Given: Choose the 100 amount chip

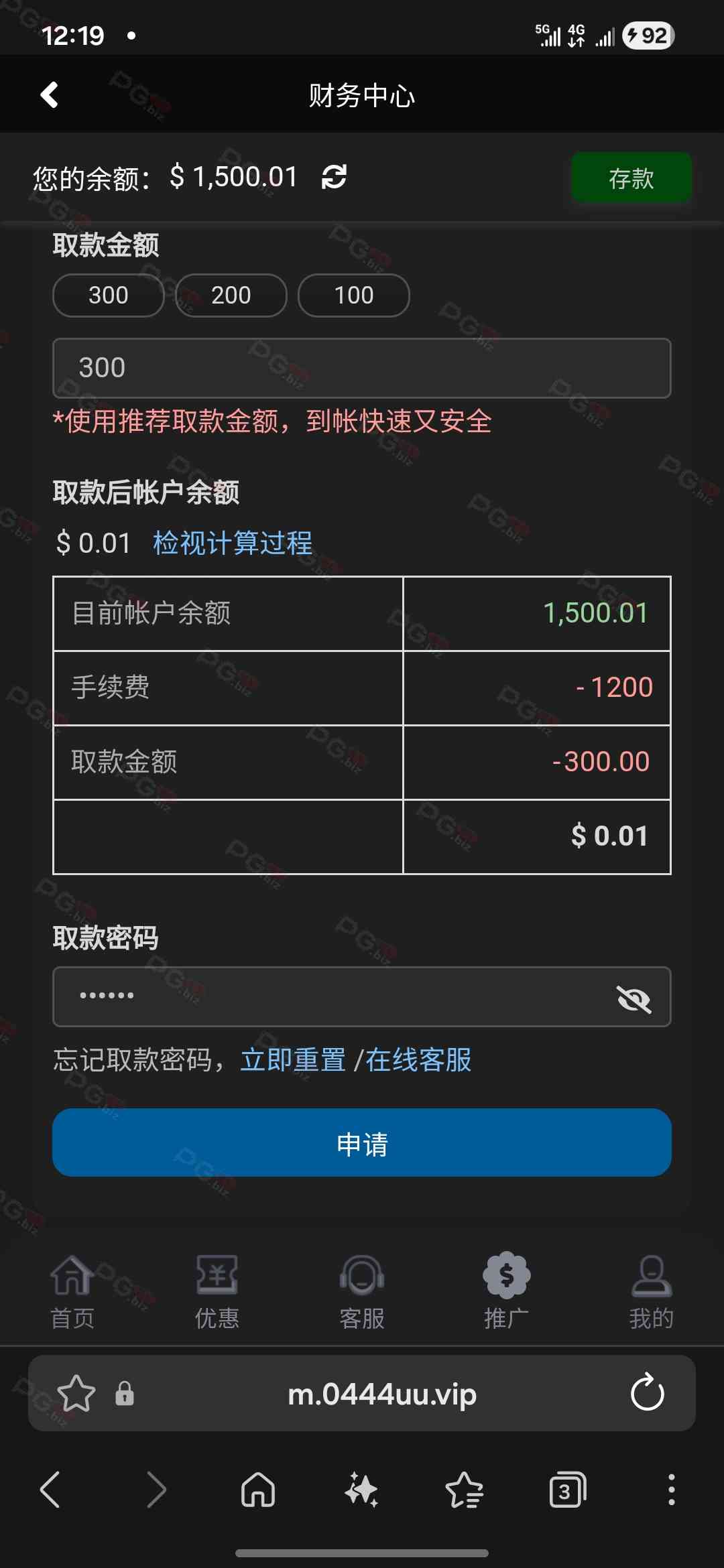Looking at the screenshot, I should (x=354, y=296).
